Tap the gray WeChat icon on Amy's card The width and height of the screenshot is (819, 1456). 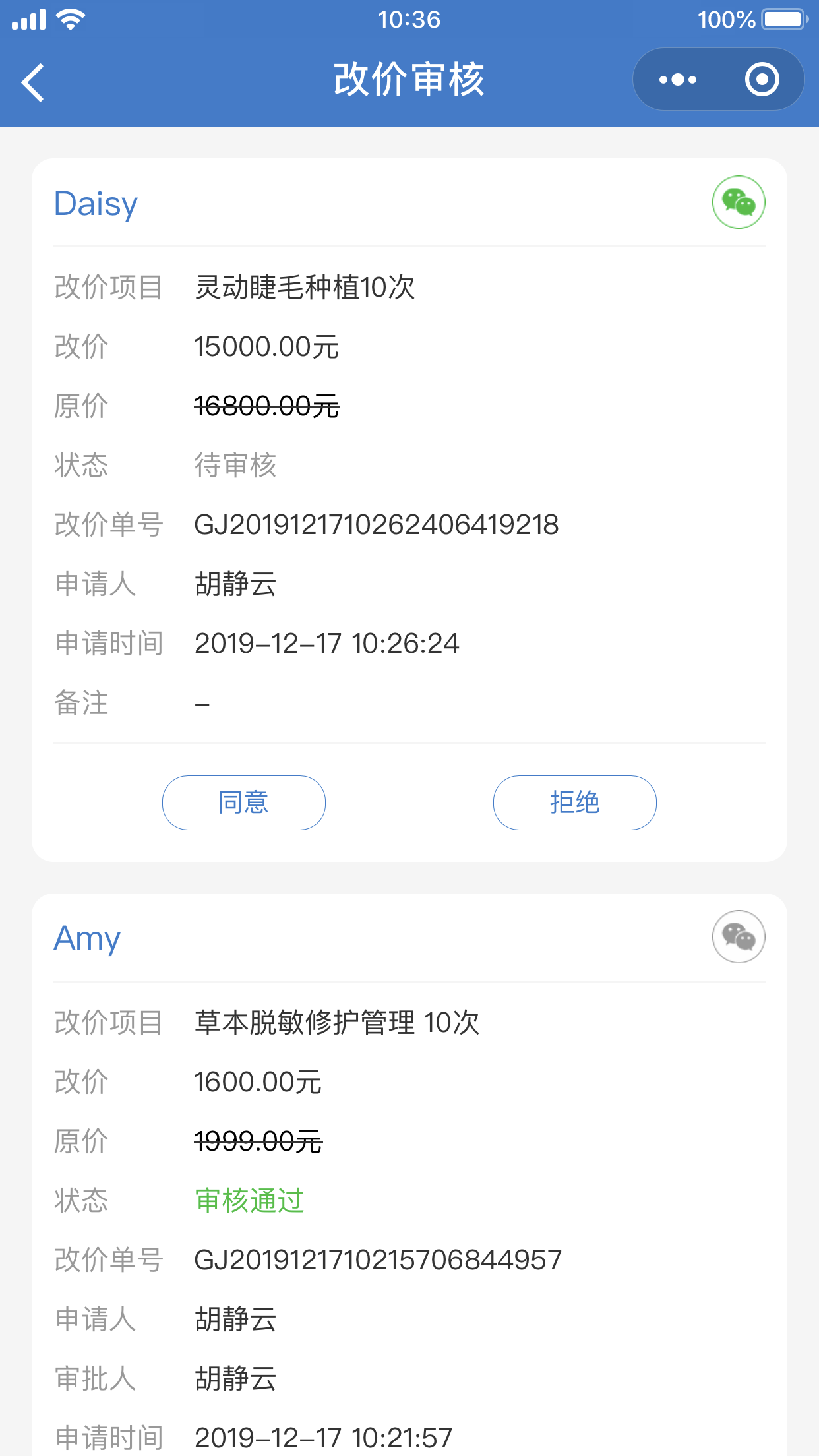739,937
